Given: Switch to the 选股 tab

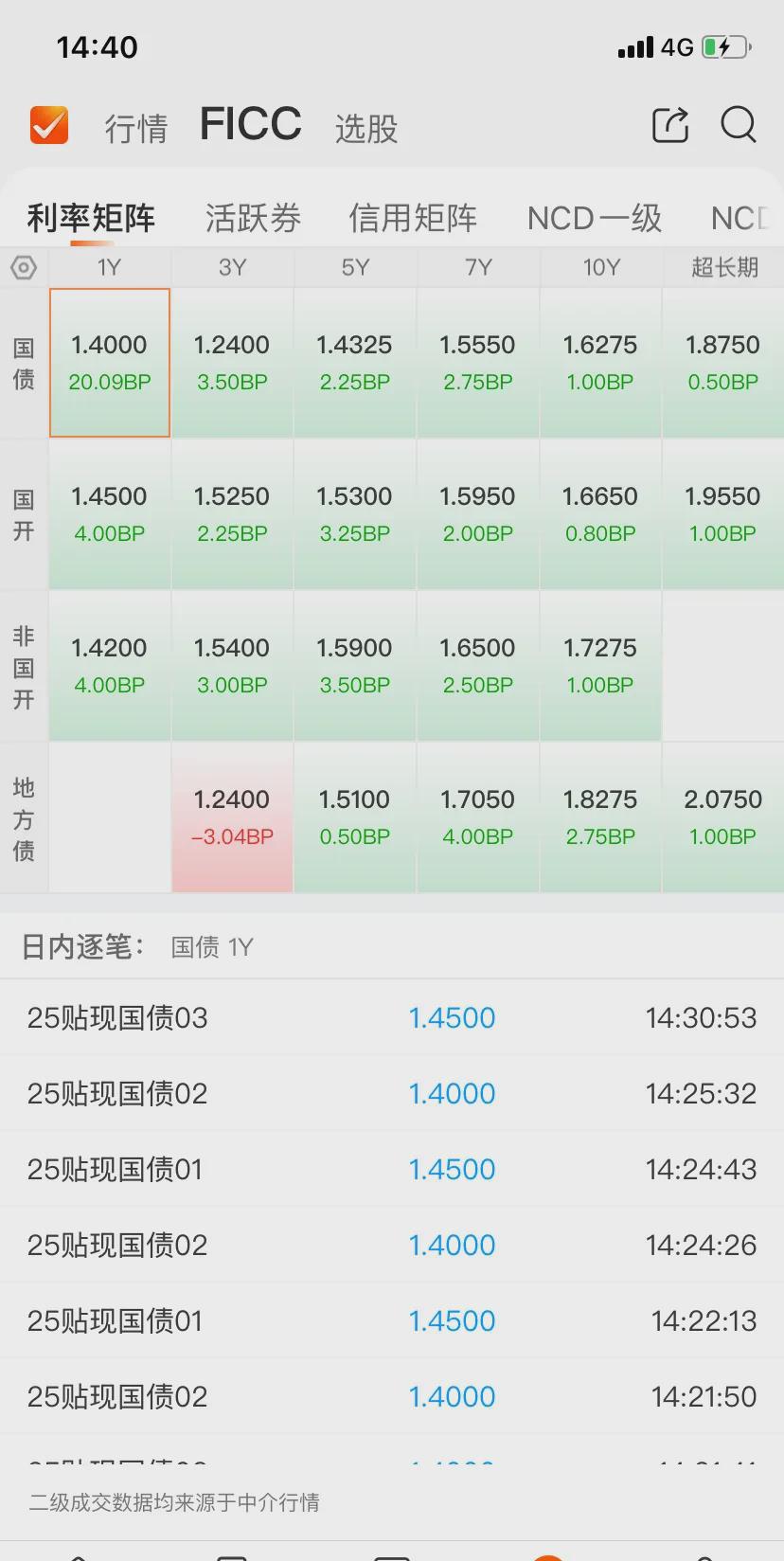Looking at the screenshot, I should [x=365, y=129].
